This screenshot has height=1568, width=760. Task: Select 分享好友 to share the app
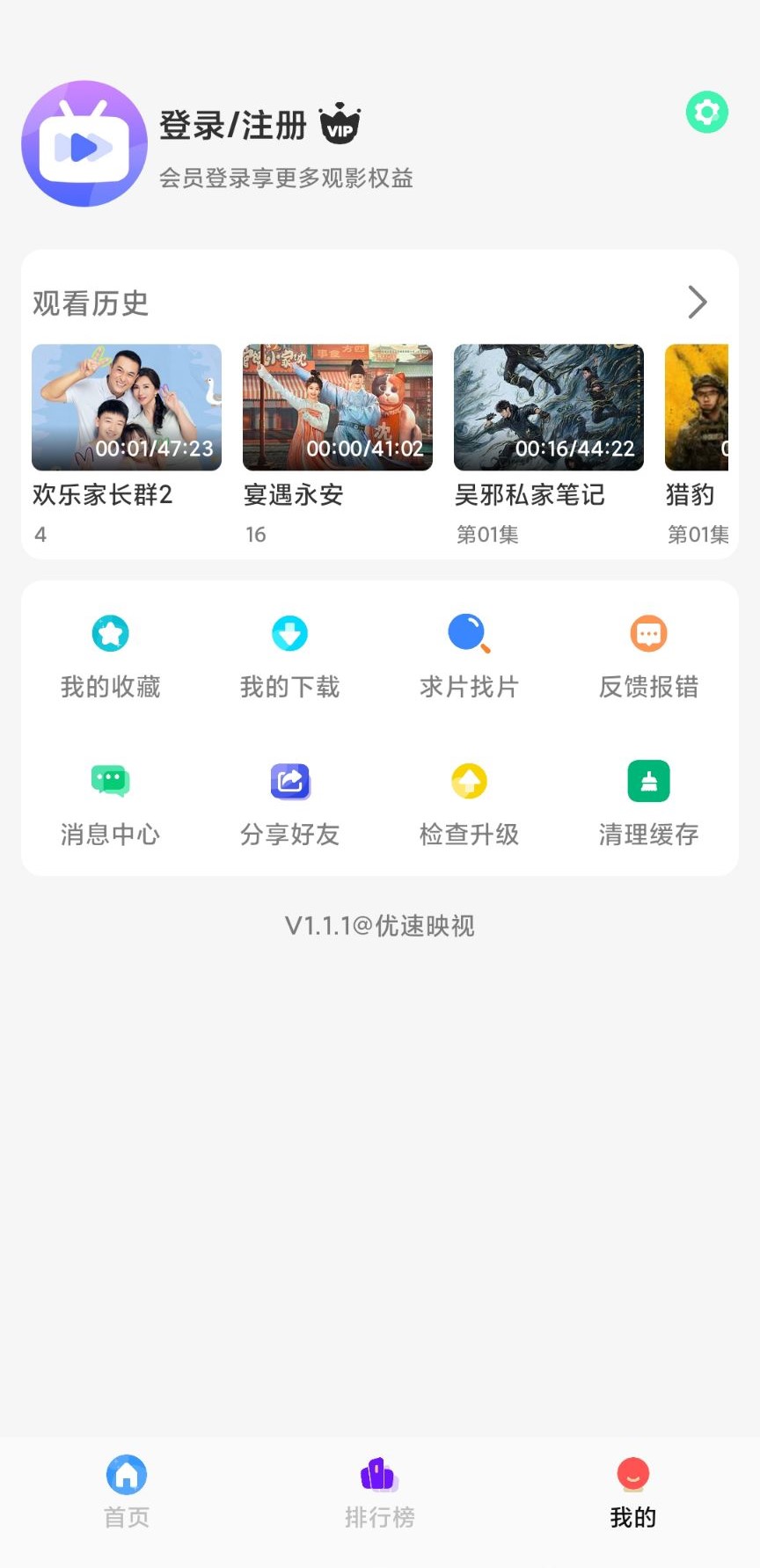[x=290, y=804]
